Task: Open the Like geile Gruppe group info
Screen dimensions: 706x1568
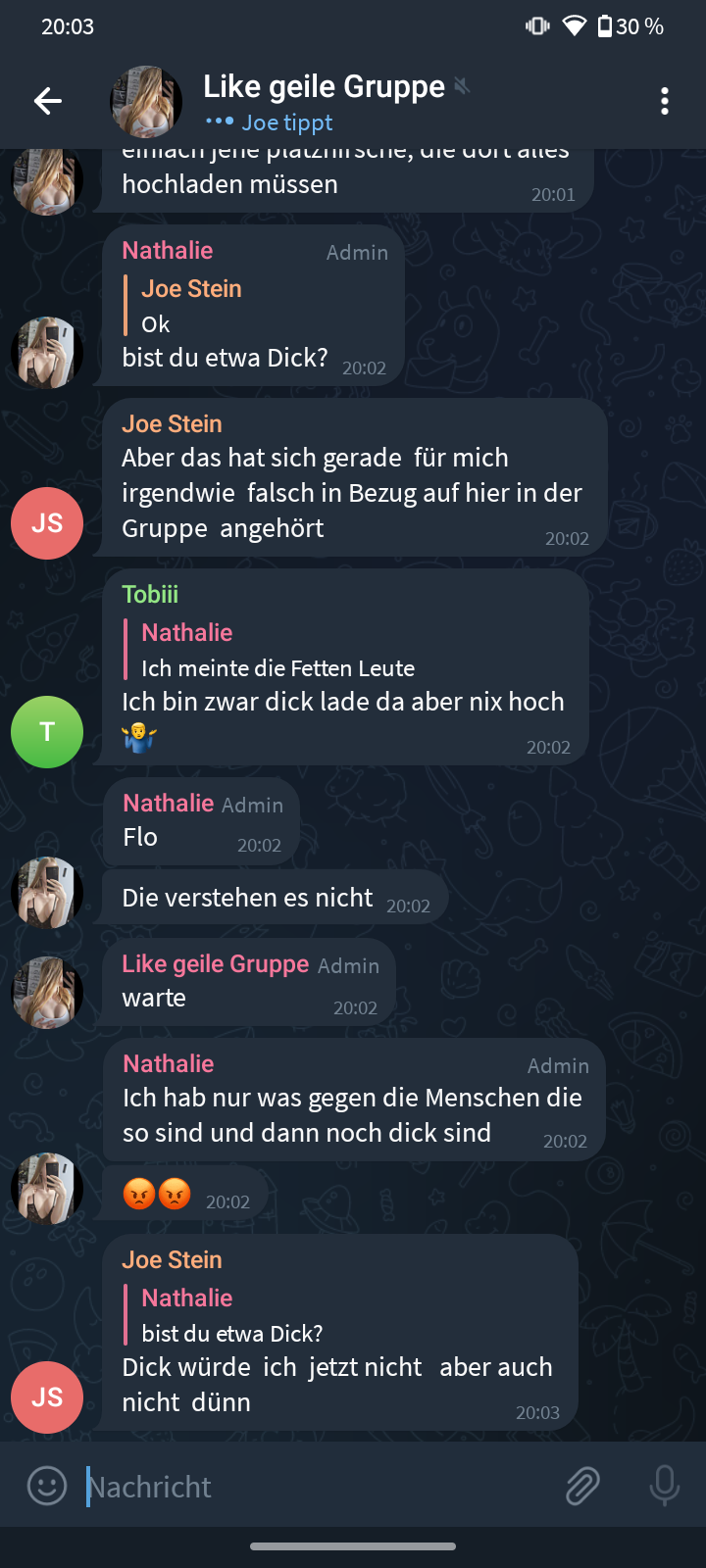Action: 324,101
